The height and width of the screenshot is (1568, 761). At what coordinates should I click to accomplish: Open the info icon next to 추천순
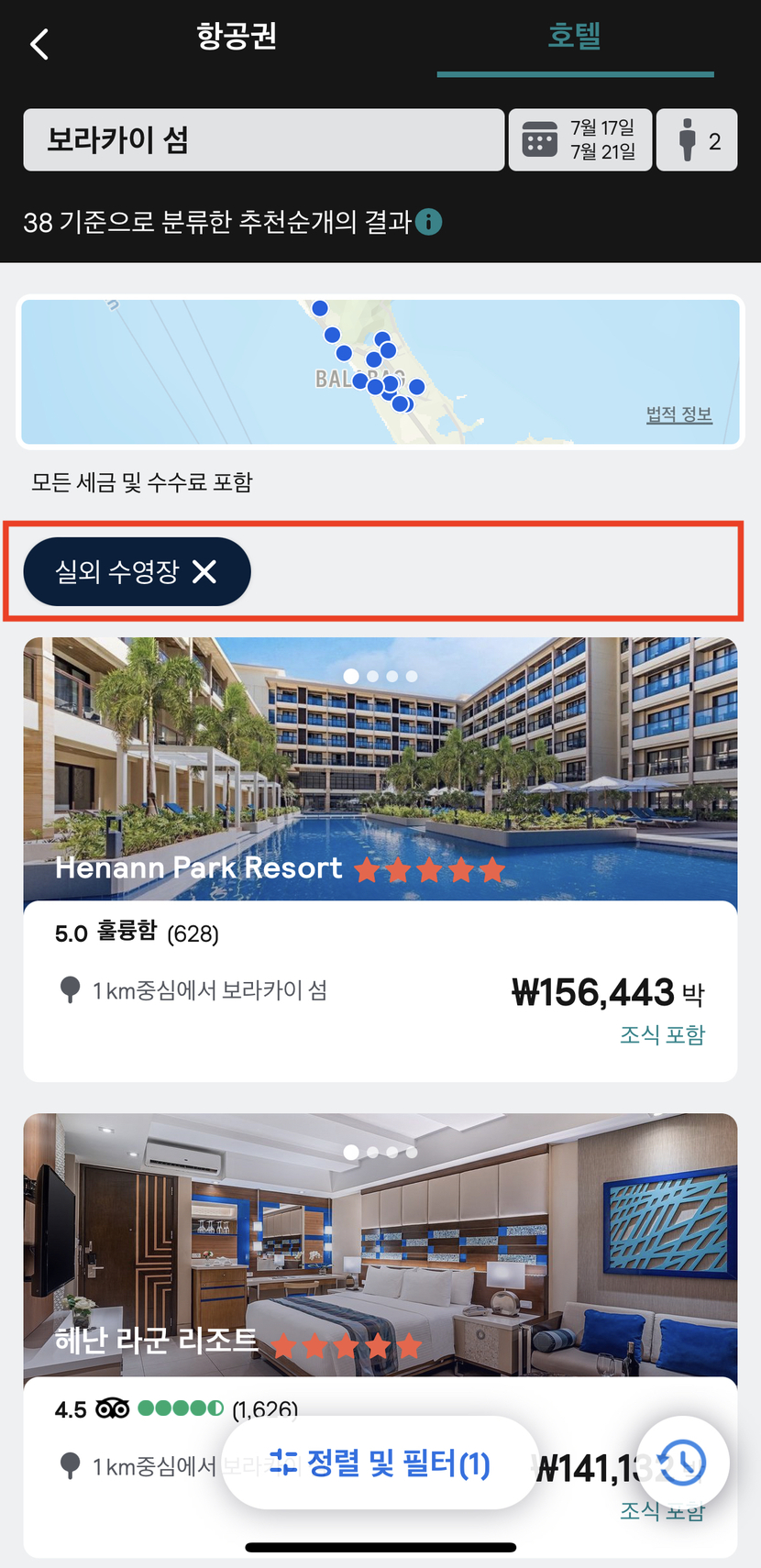(x=428, y=222)
